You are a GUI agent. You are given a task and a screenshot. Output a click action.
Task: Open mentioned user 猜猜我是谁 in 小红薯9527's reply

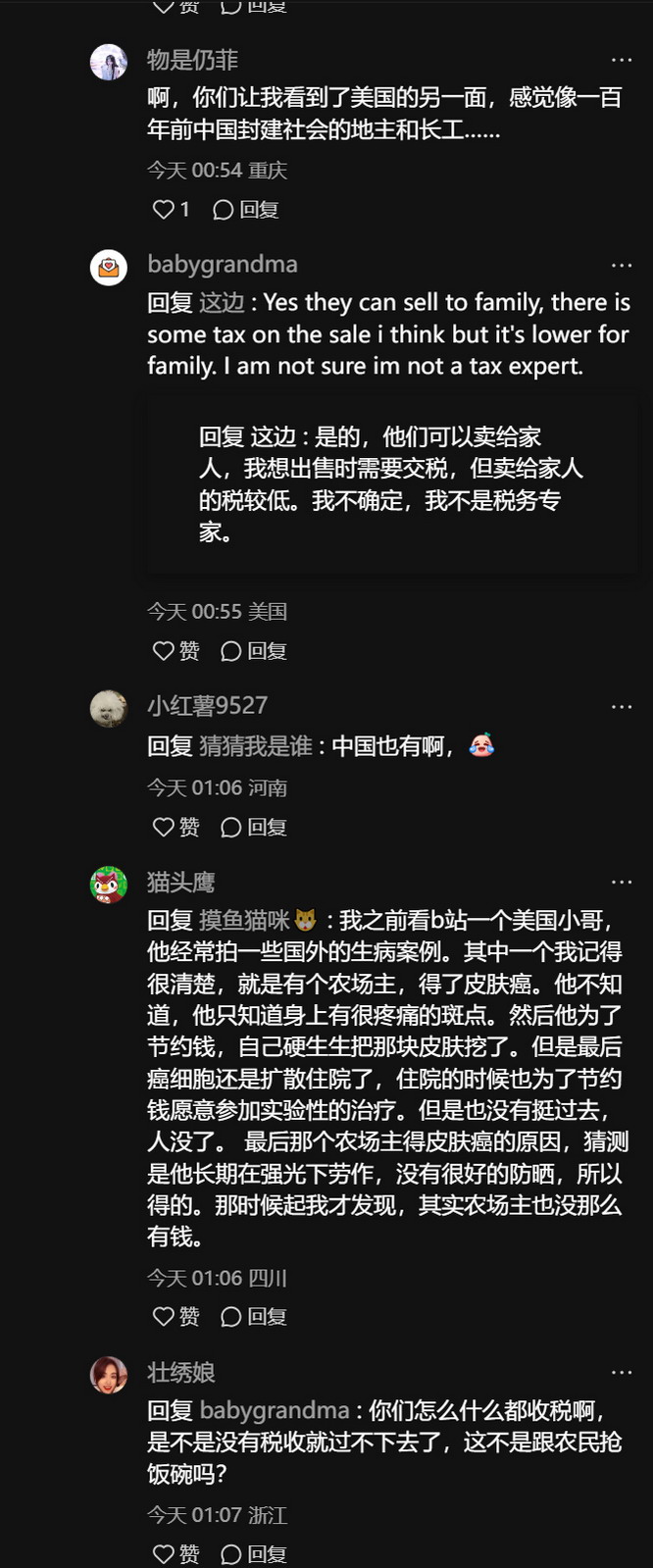coord(256,746)
